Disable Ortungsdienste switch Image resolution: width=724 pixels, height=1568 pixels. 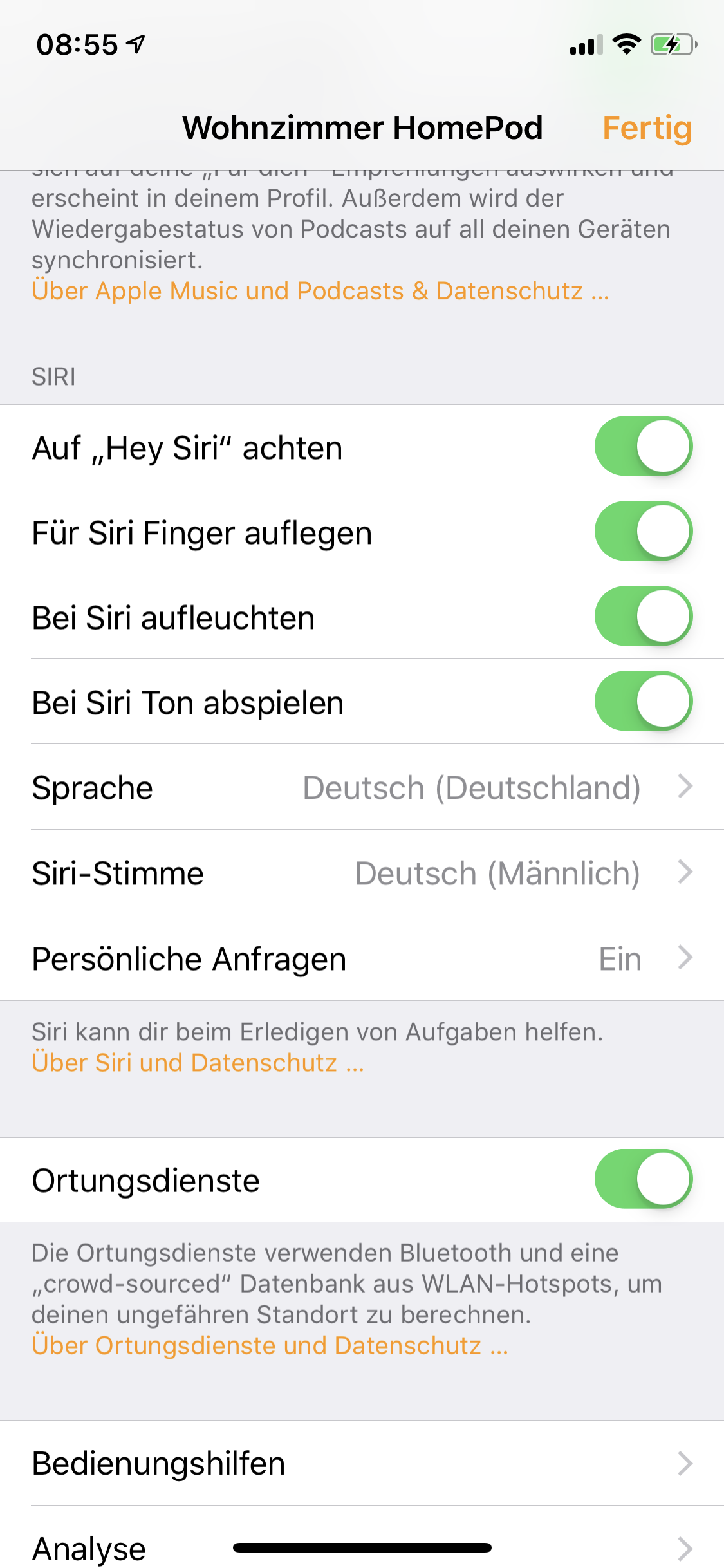pos(643,1179)
